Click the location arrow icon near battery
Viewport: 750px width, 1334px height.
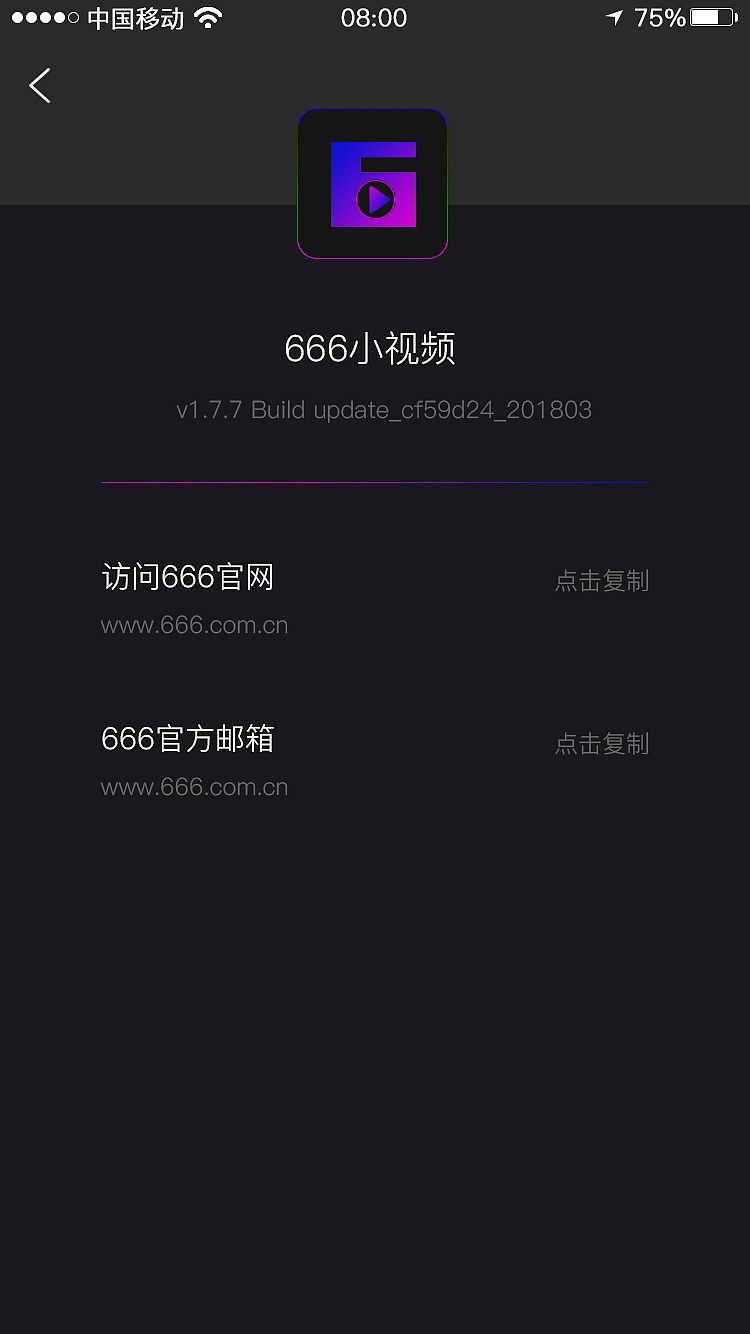(x=612, y=16)
